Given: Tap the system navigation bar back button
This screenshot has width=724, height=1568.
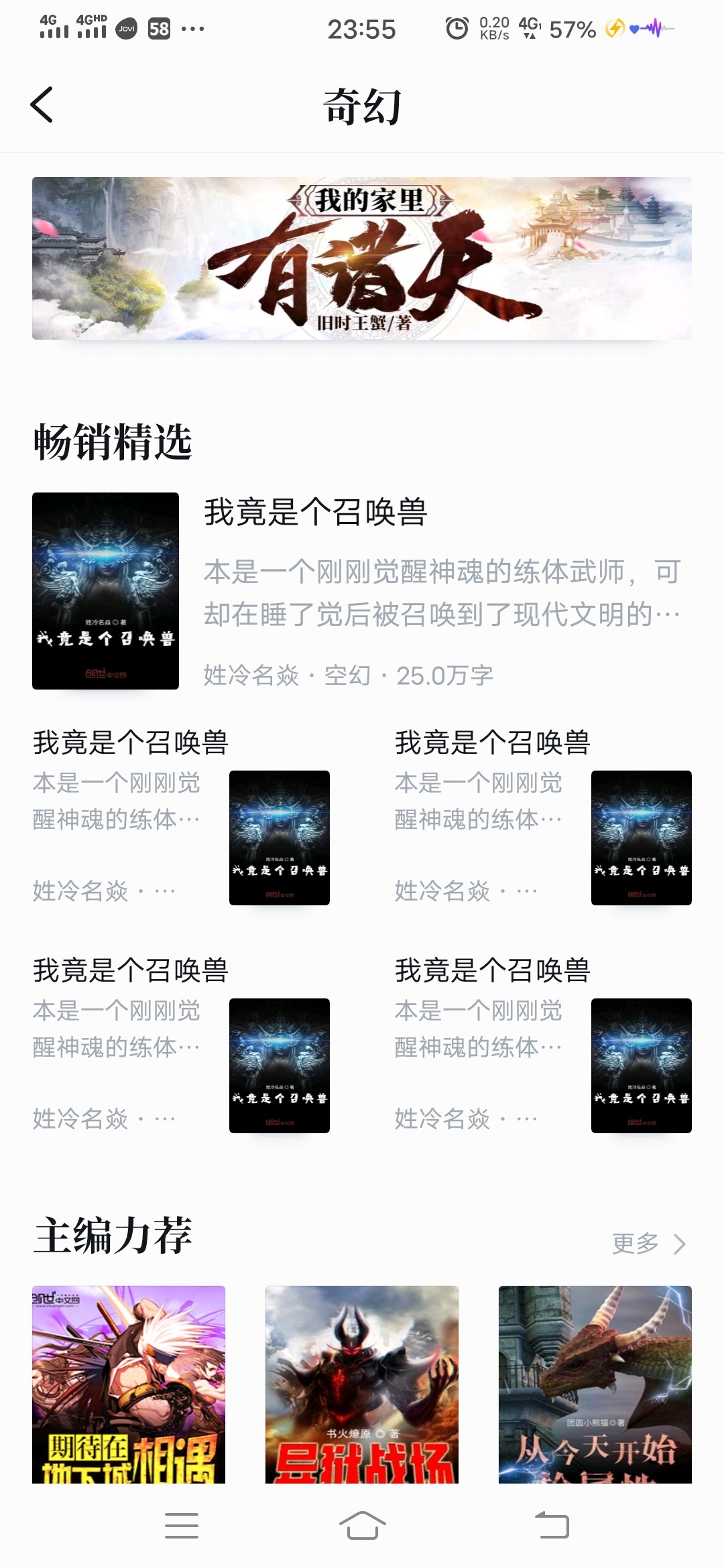Looking at the screenshot, I should [552, 1525].
